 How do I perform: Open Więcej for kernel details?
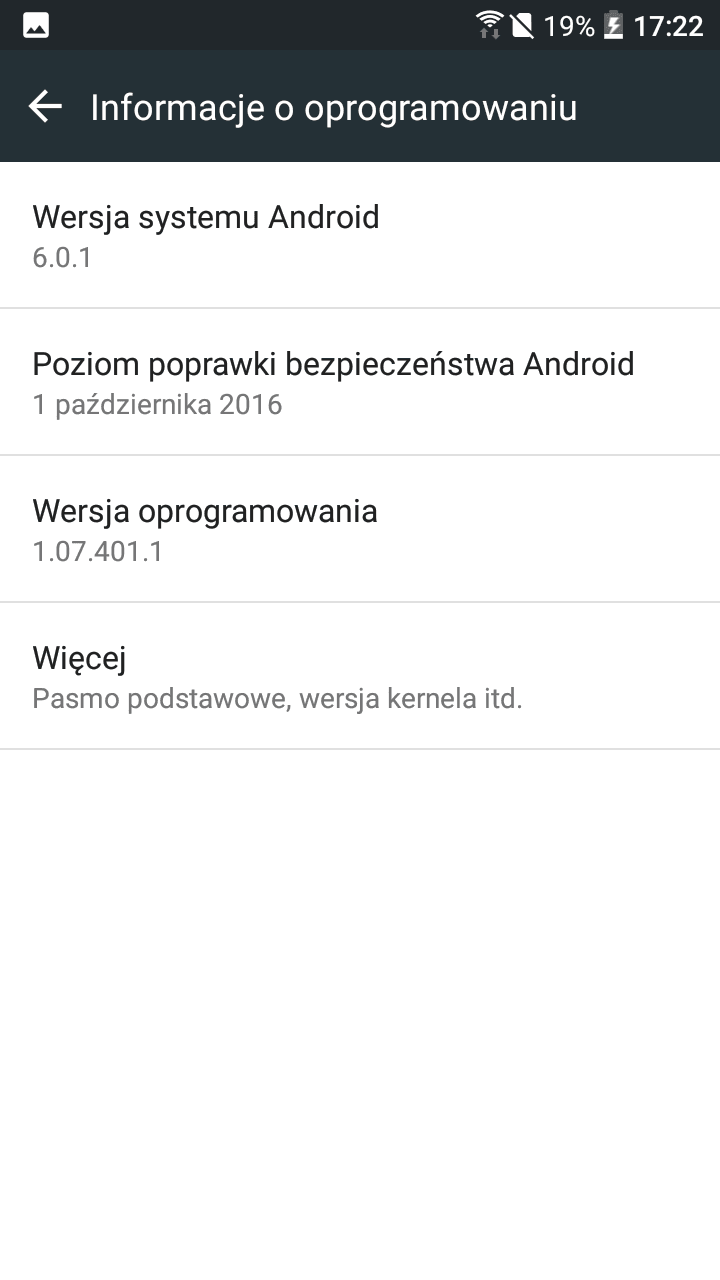[x=360, y=676]
